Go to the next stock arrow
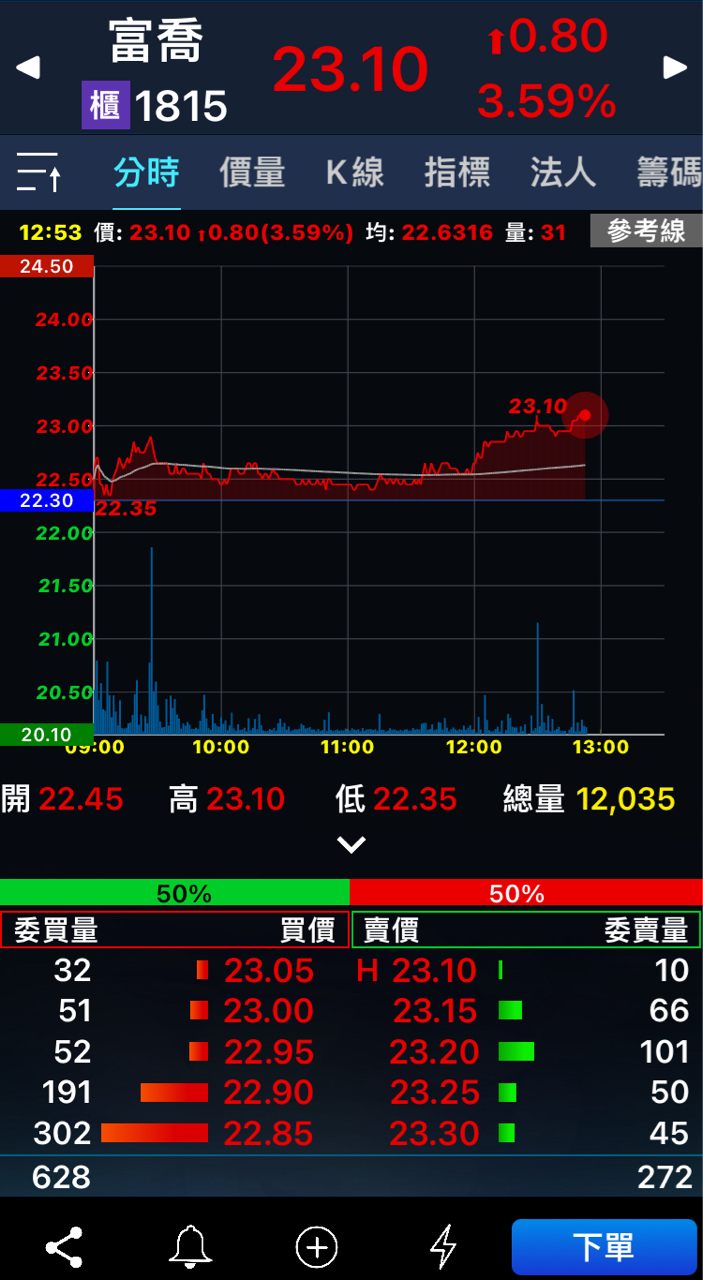The image size is (703, 1280). click(x=676, y=68)
